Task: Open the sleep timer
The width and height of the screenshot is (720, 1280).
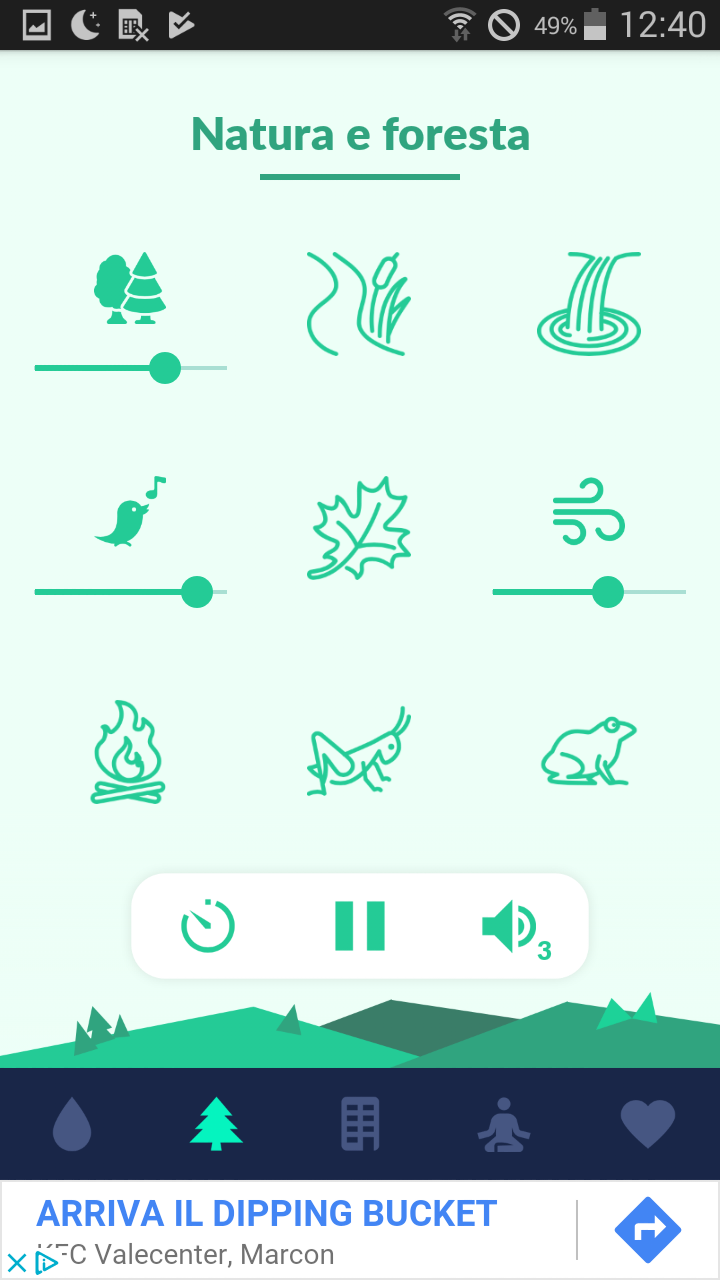Action: click(208, 926)
